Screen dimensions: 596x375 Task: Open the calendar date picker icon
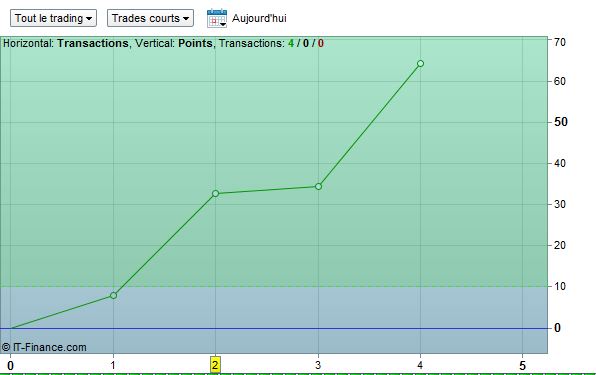(217, 18)
